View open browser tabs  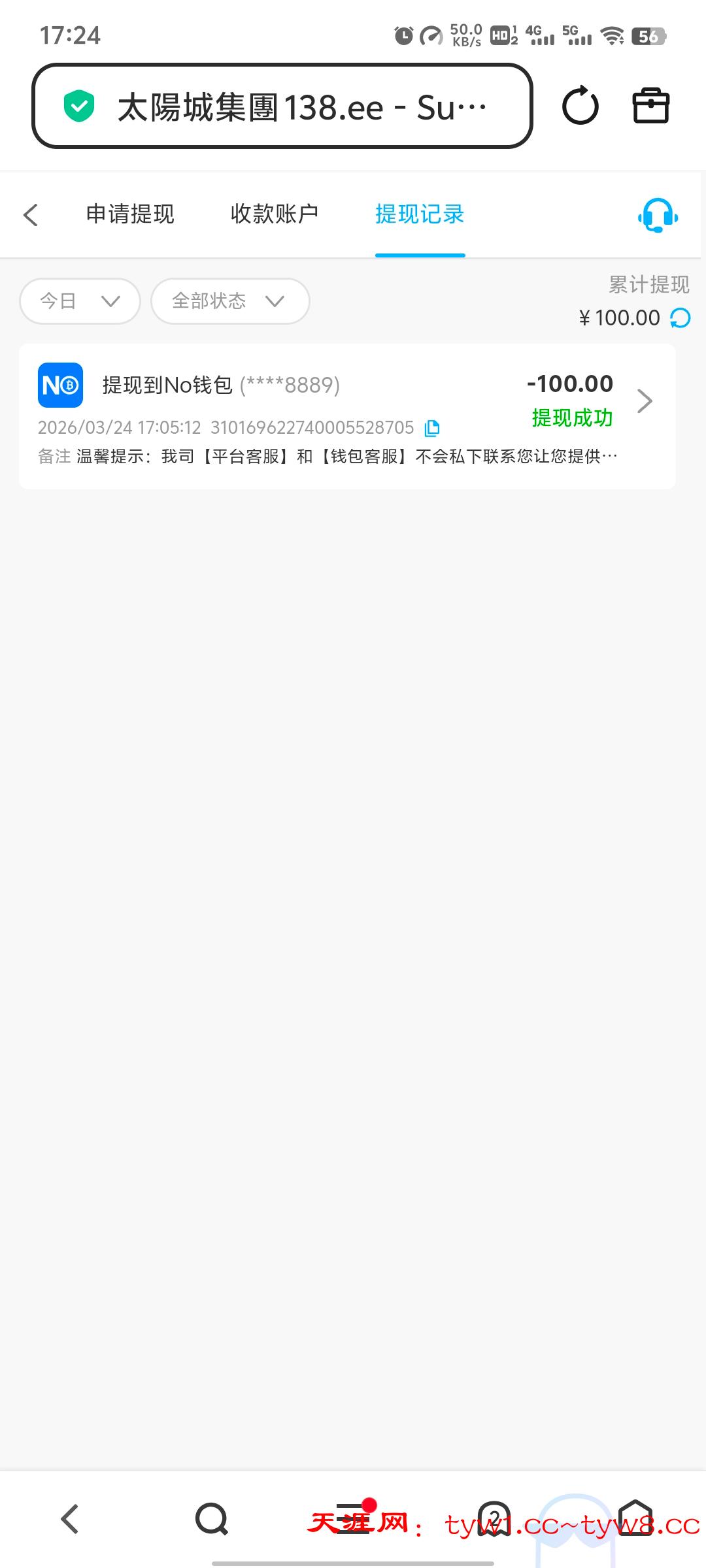[x=494, y=1518]
